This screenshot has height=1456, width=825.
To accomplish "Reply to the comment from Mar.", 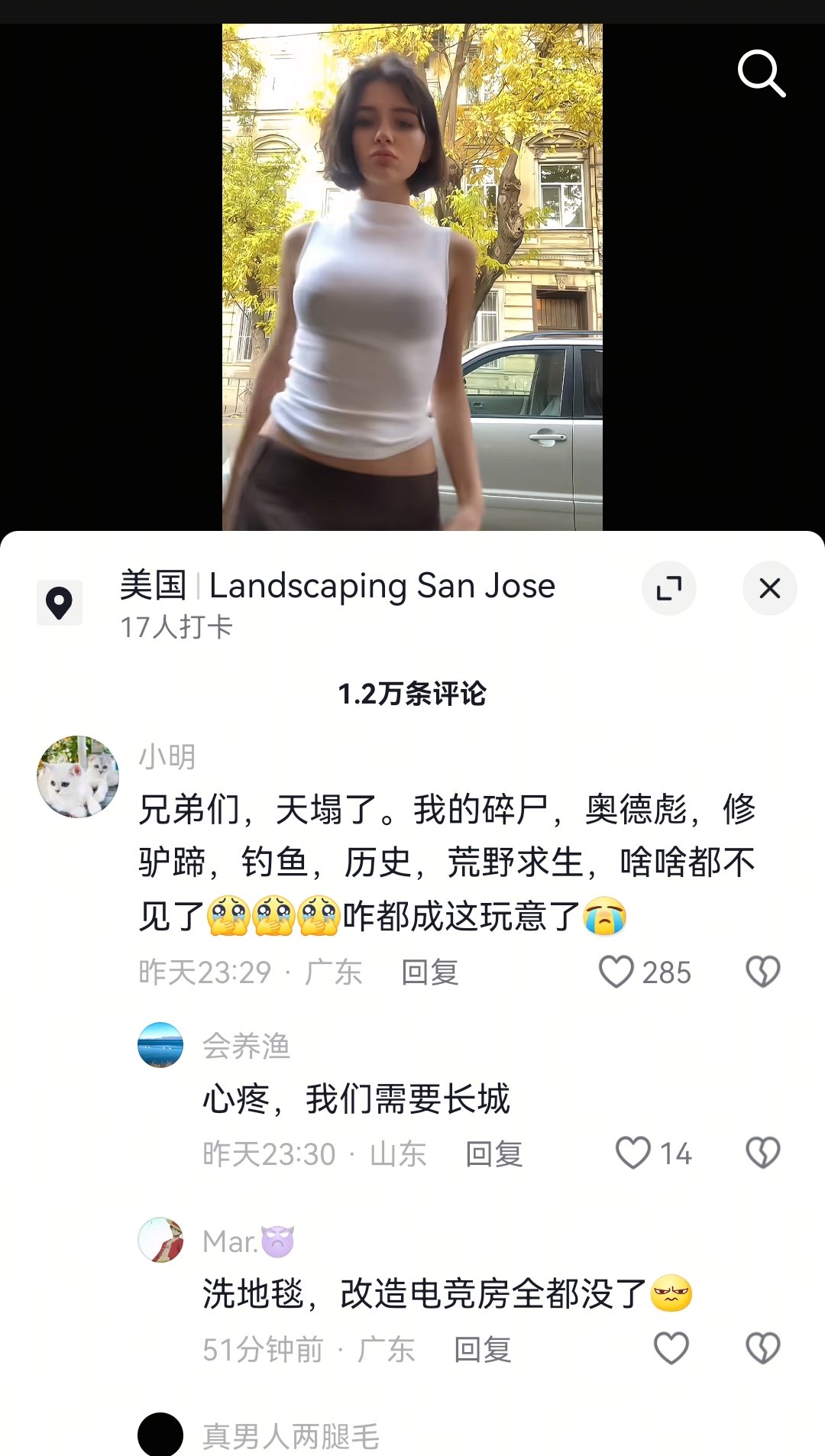I will pos(482,1350).
